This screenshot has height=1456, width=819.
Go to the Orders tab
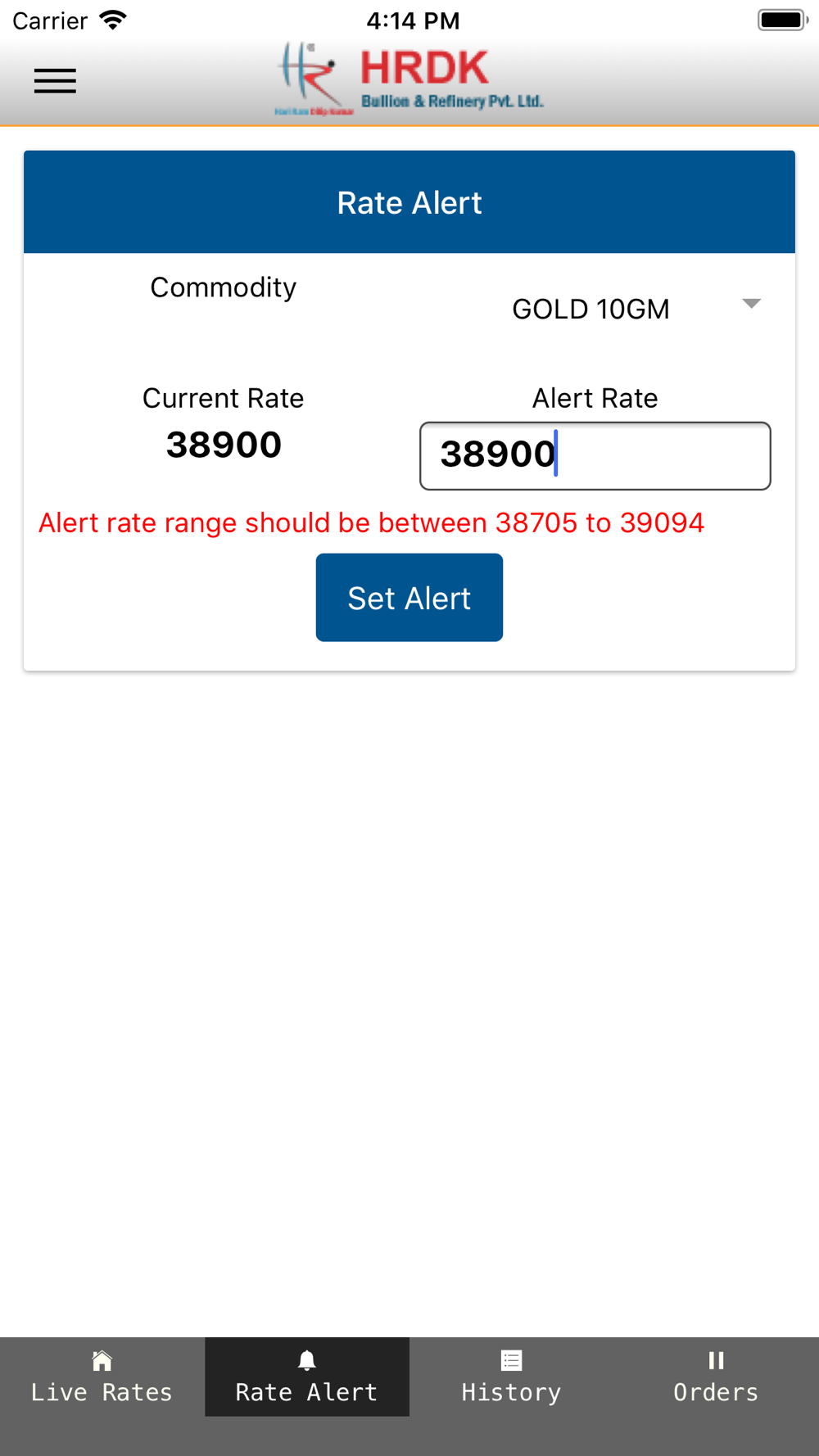(717, 1377)
